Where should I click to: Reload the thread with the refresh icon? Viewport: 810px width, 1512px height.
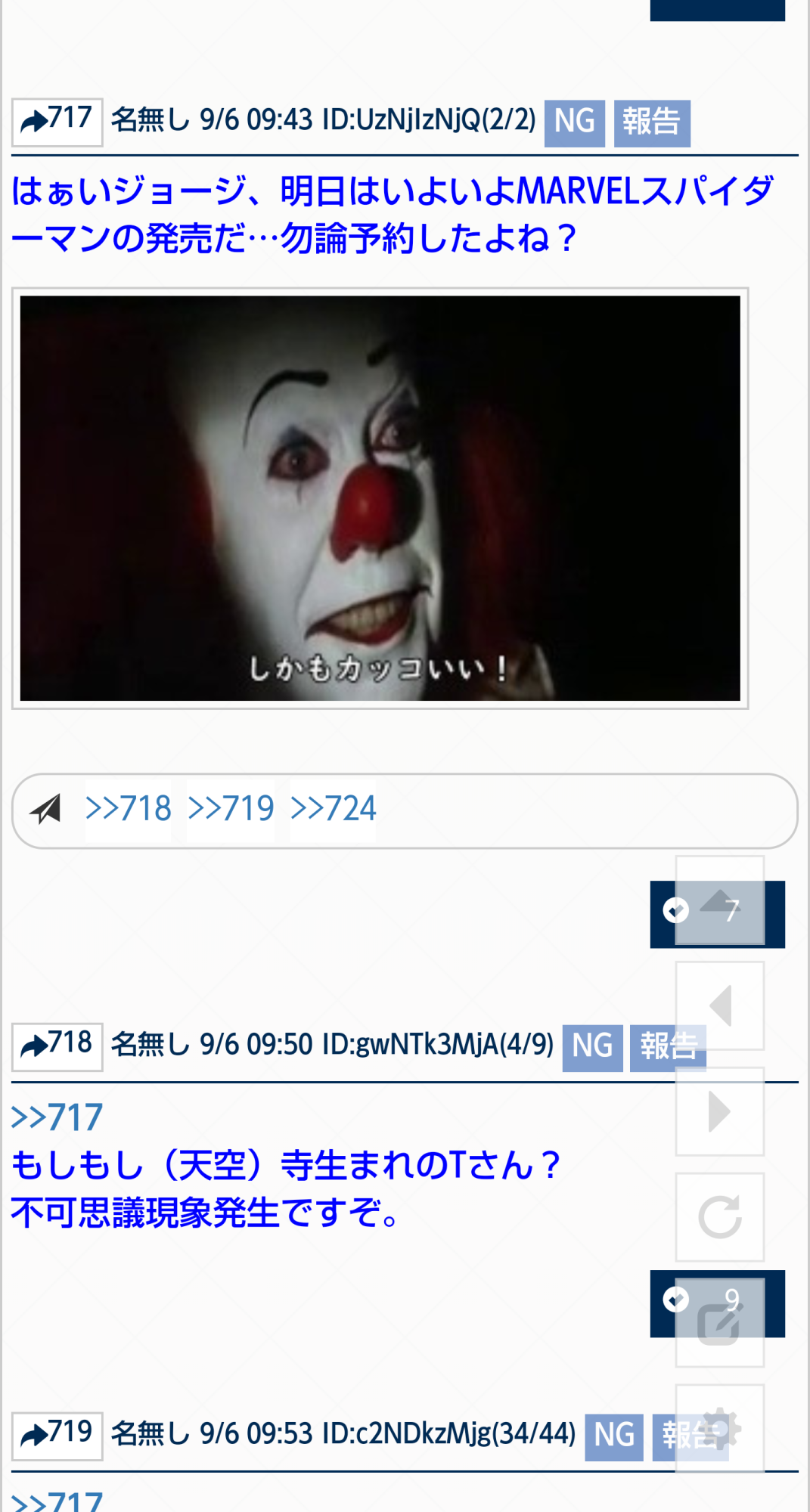pyautogui.click(x=719, y=1217)
